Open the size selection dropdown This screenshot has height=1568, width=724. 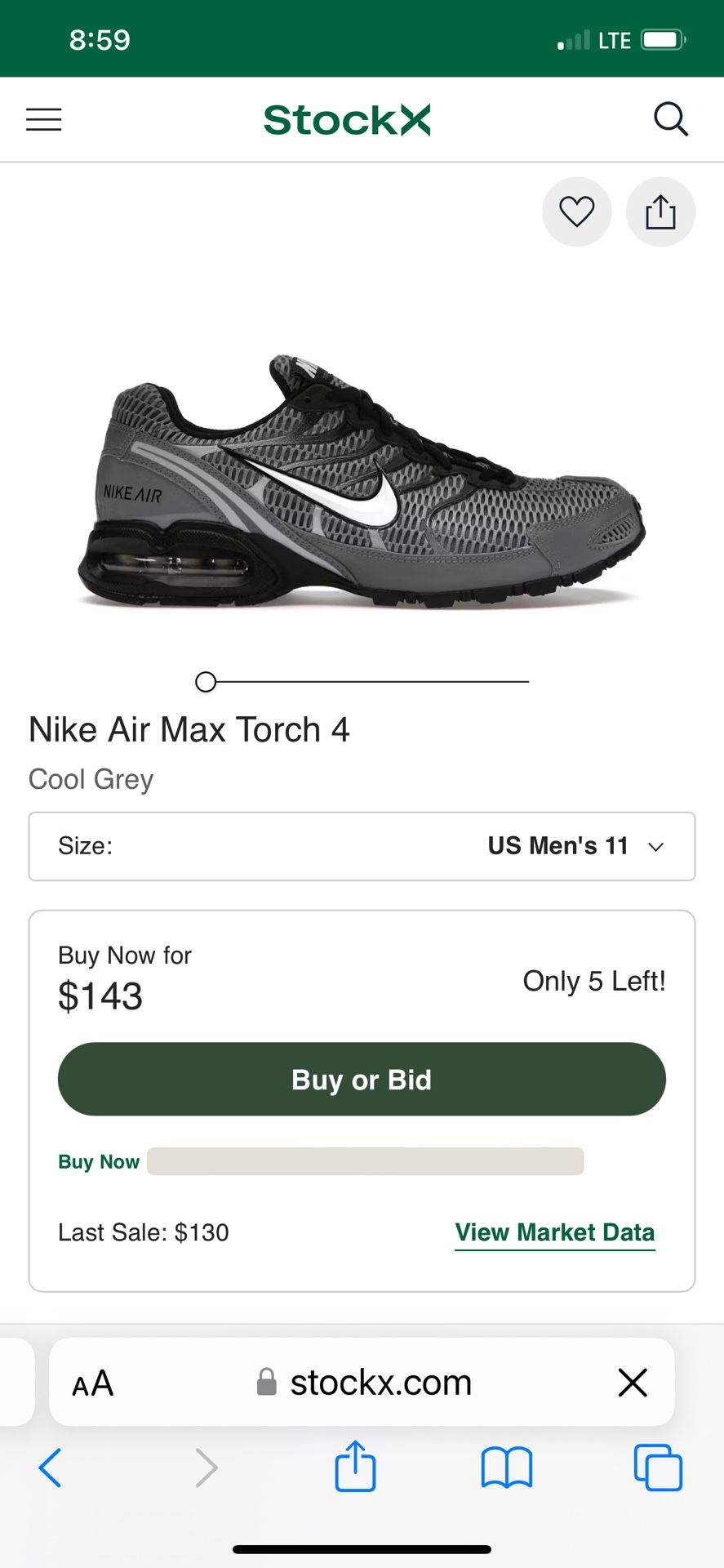point(361,846)
